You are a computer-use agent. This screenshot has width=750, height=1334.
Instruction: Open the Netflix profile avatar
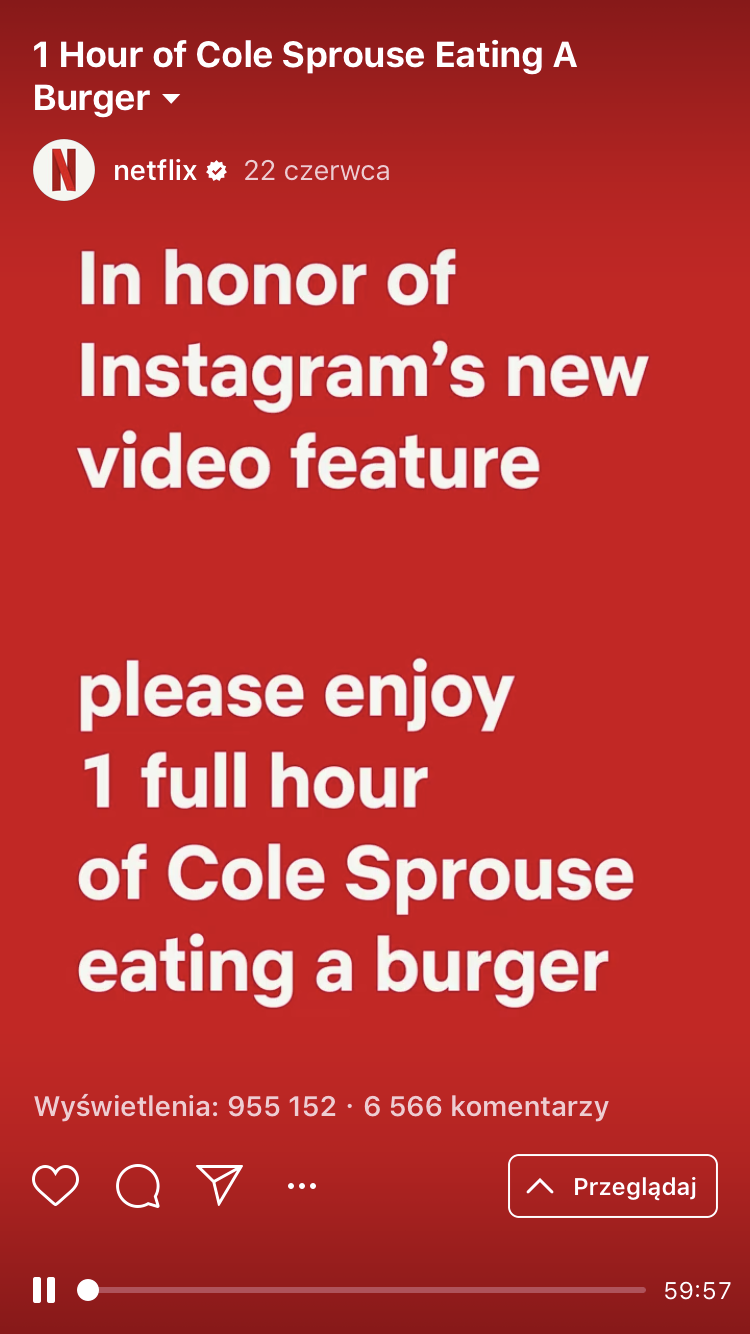coord(64,170)
